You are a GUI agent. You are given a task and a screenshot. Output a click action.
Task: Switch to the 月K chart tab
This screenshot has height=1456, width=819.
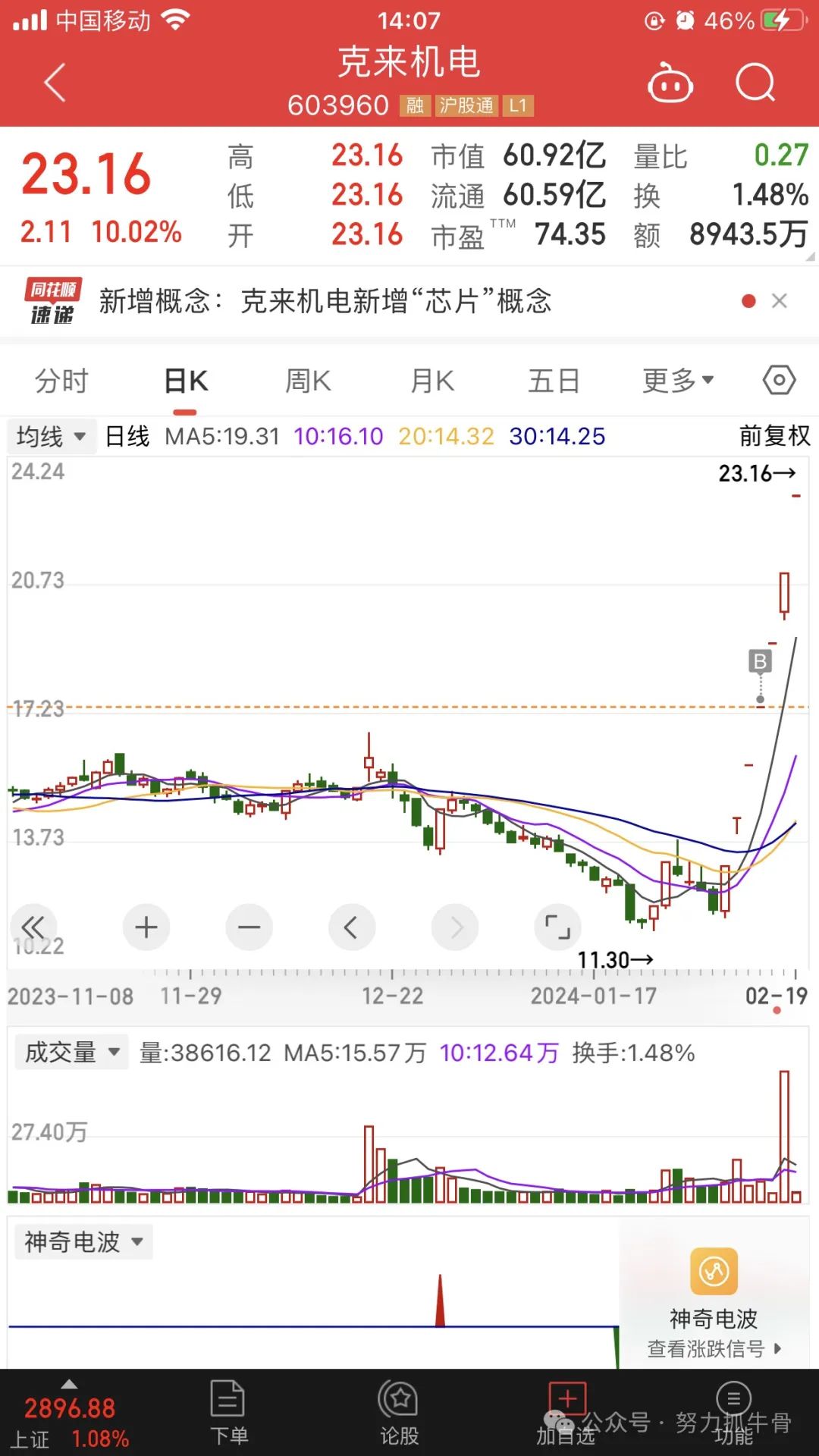pyautogui.click(x=432, y=381)
